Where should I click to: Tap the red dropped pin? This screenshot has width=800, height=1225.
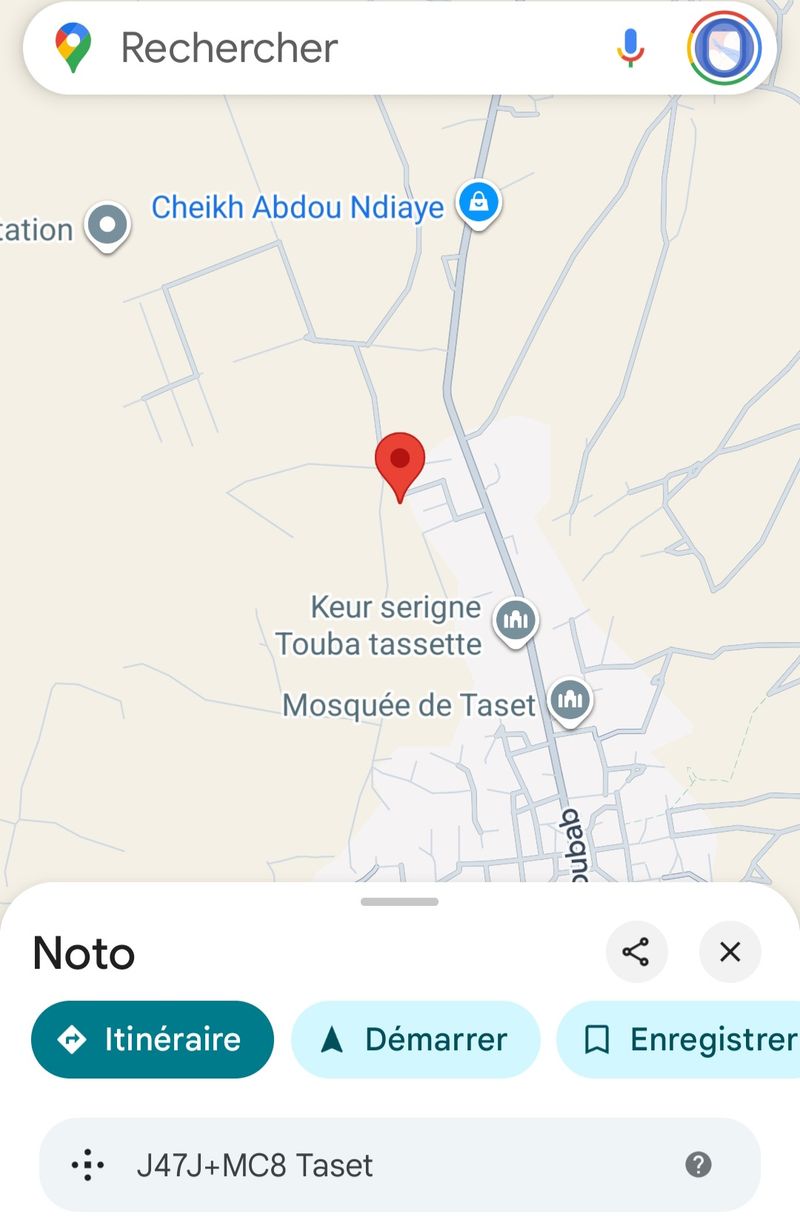(x=400, y=462)
